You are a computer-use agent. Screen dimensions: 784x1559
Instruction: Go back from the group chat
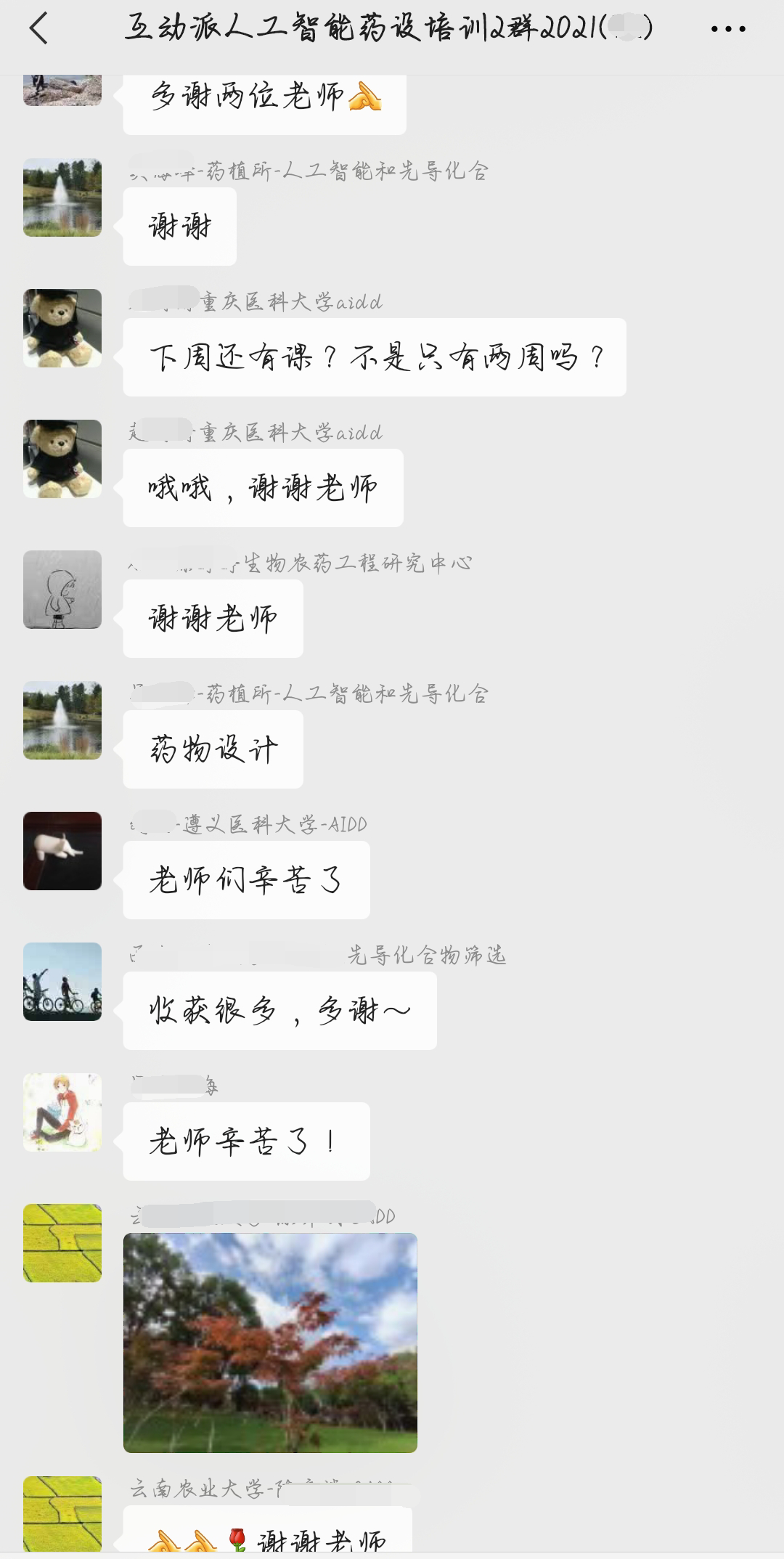(39, 29)
